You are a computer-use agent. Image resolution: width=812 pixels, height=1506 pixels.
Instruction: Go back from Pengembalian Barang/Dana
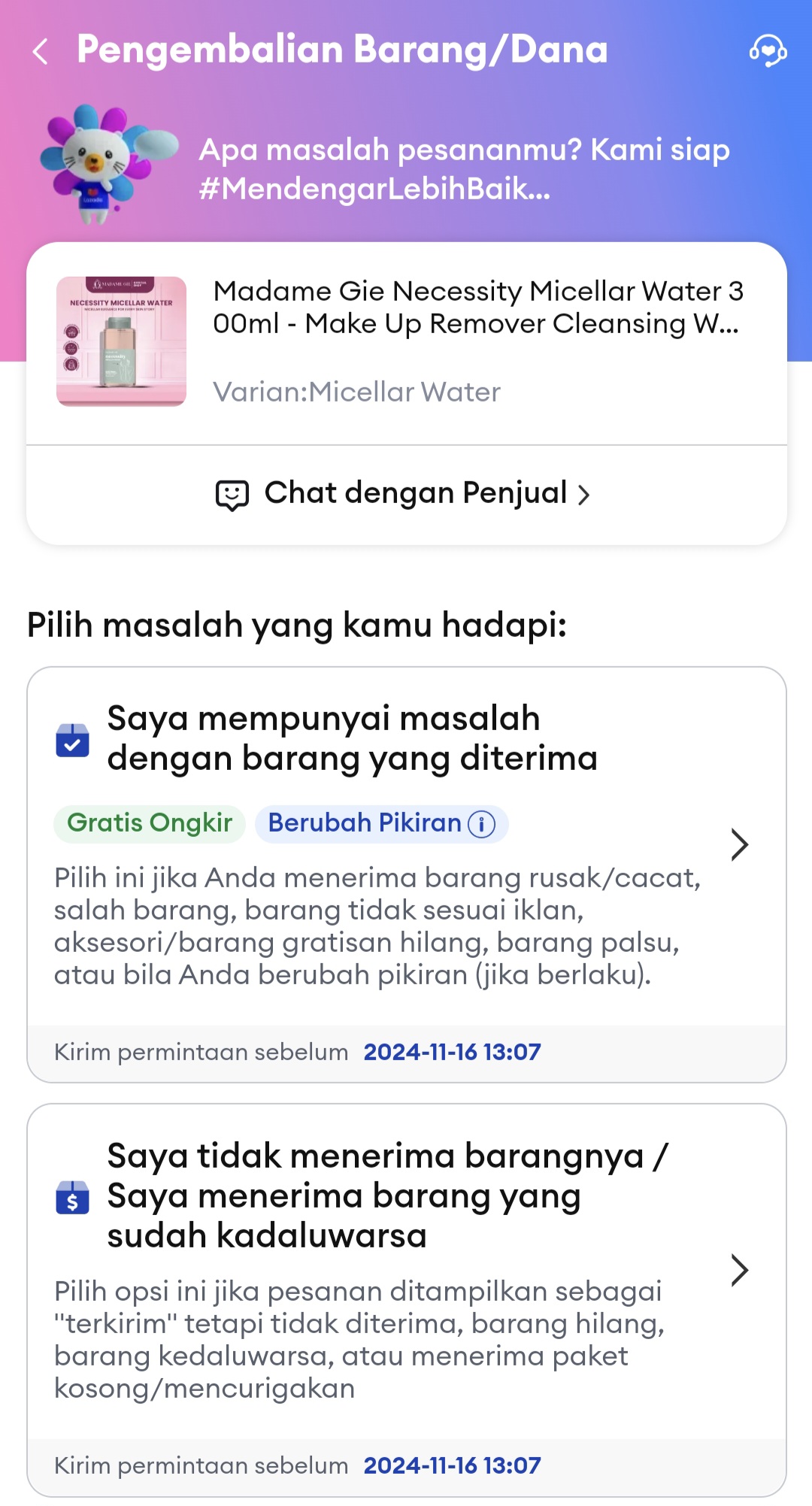41,51
